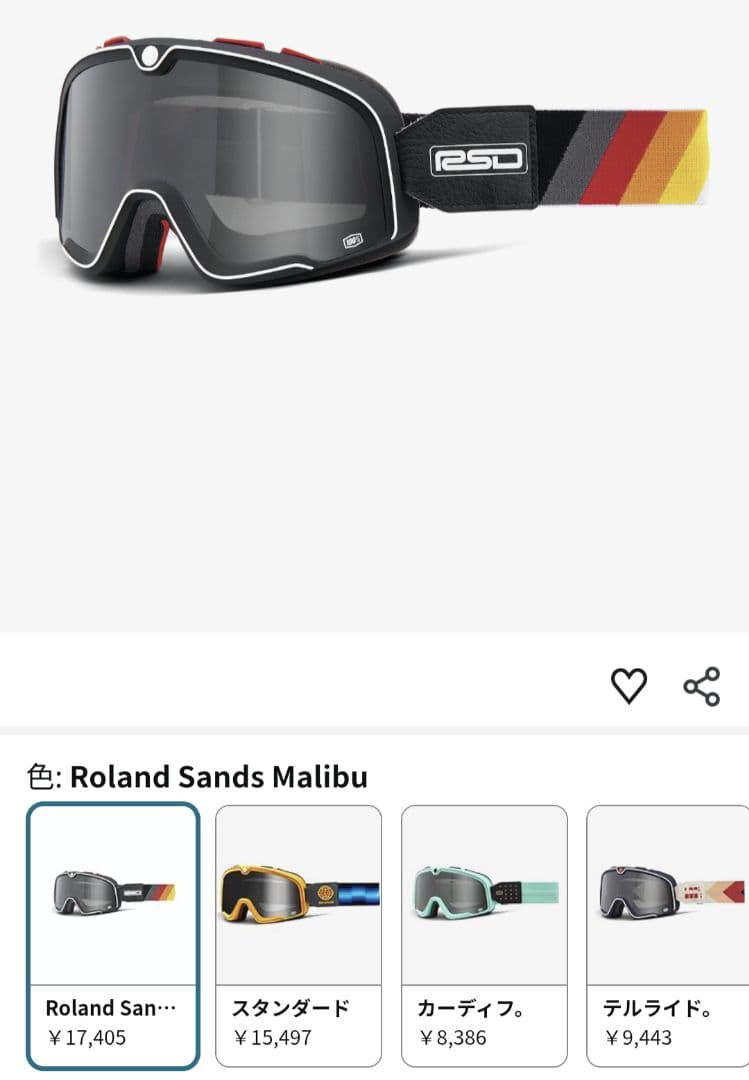Screen dimensions: 749x1080
Task: Add goggles to wishlist with heart icon
Action: [629, 686]
